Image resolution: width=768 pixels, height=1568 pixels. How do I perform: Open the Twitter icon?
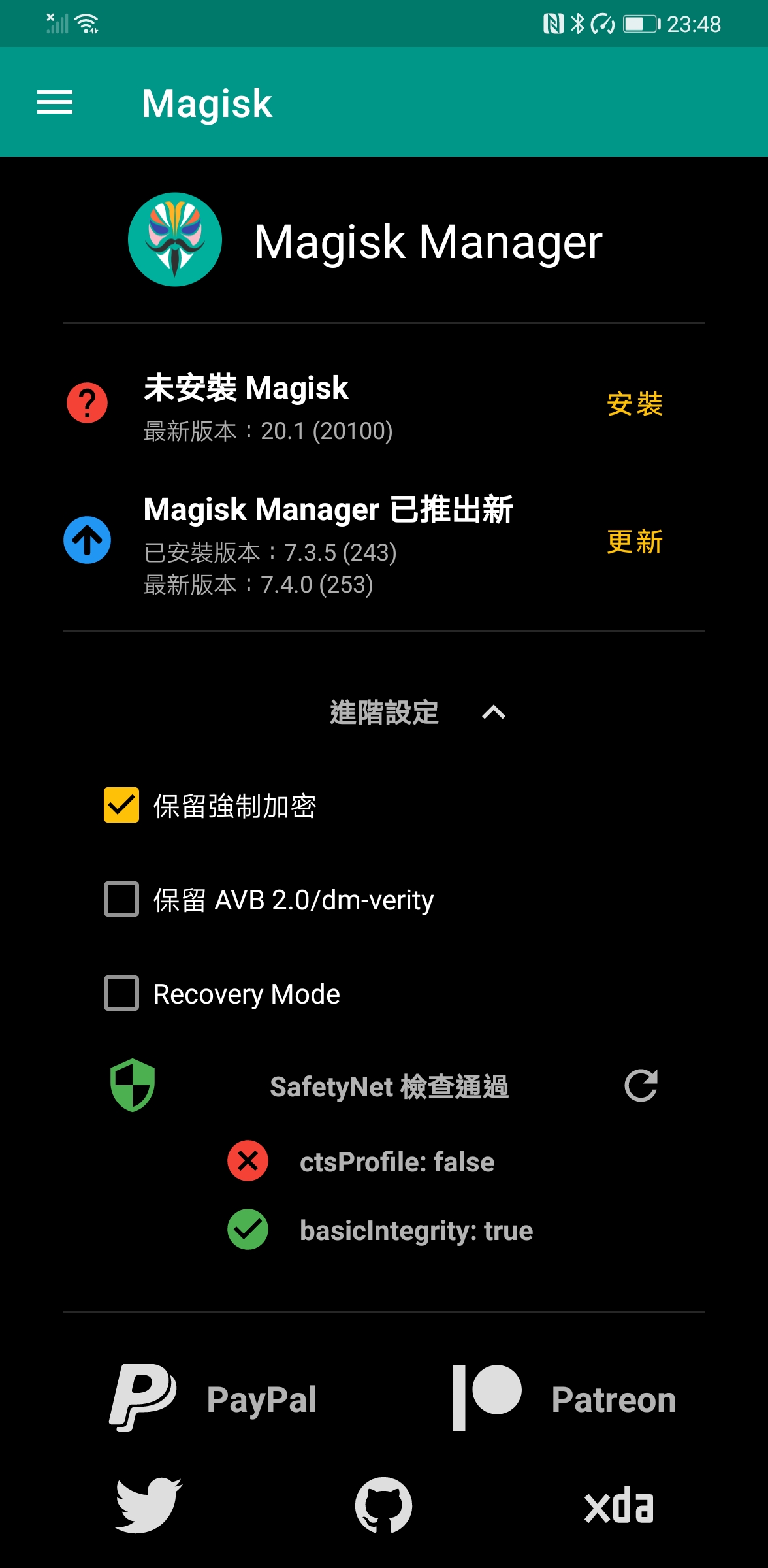pos(149,1504)
